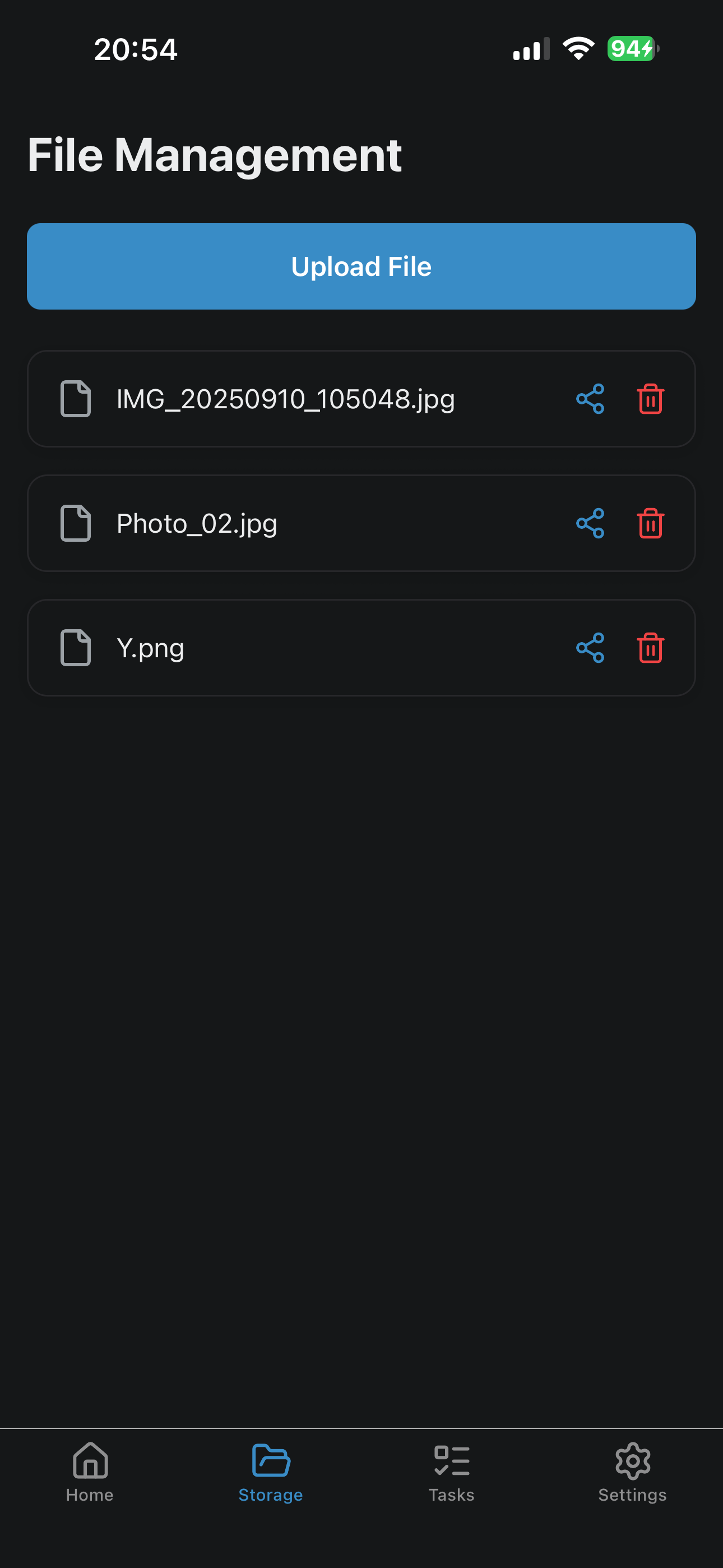Open the IMG_20250910_105048.jpg file row
The width and height of the screenshot is (723, 1568).
(285, 399)
